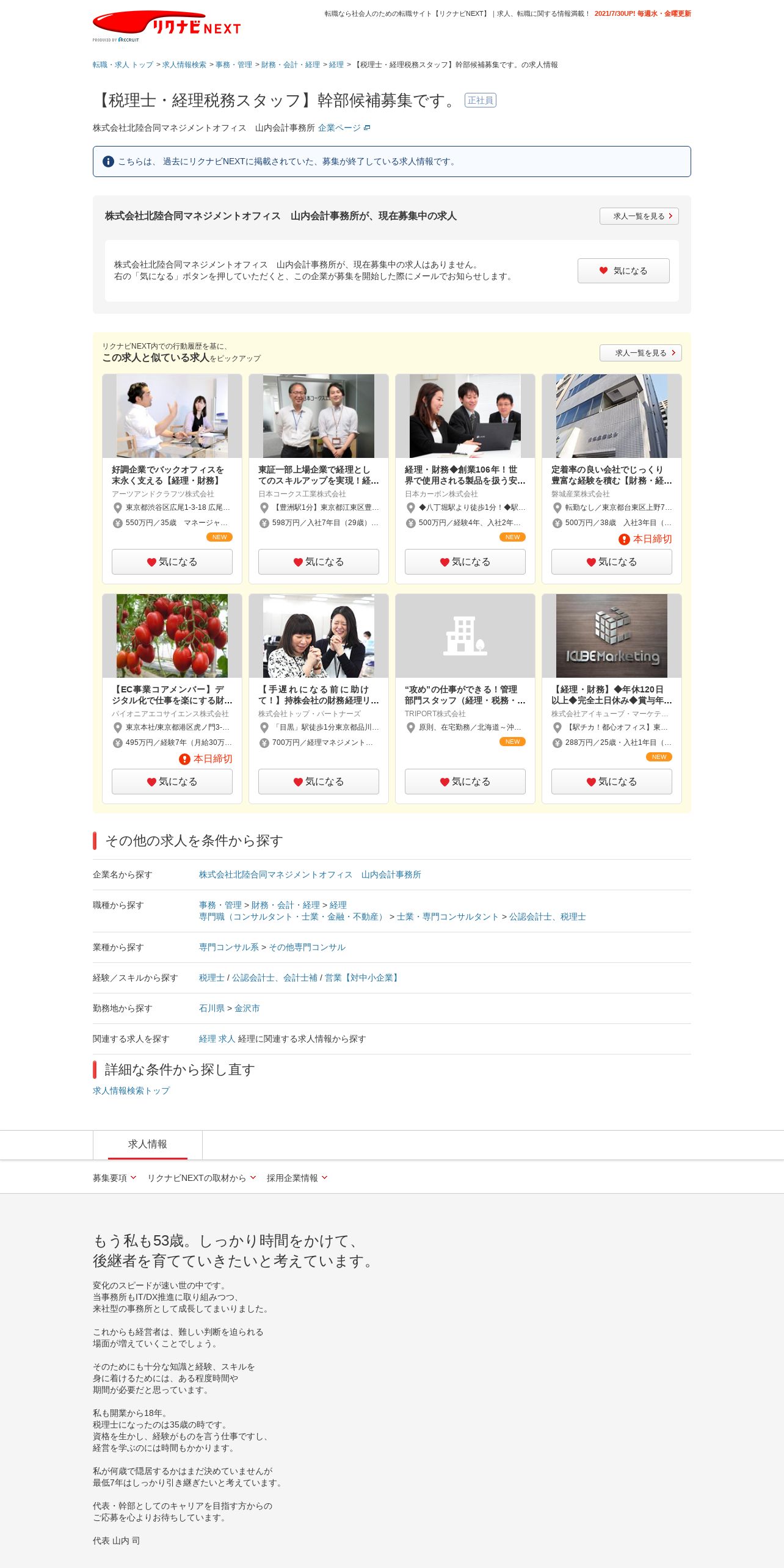Search by 金沢市 work location
The height and width of the screenshot is (1568, 784).
pos(247,1008)
